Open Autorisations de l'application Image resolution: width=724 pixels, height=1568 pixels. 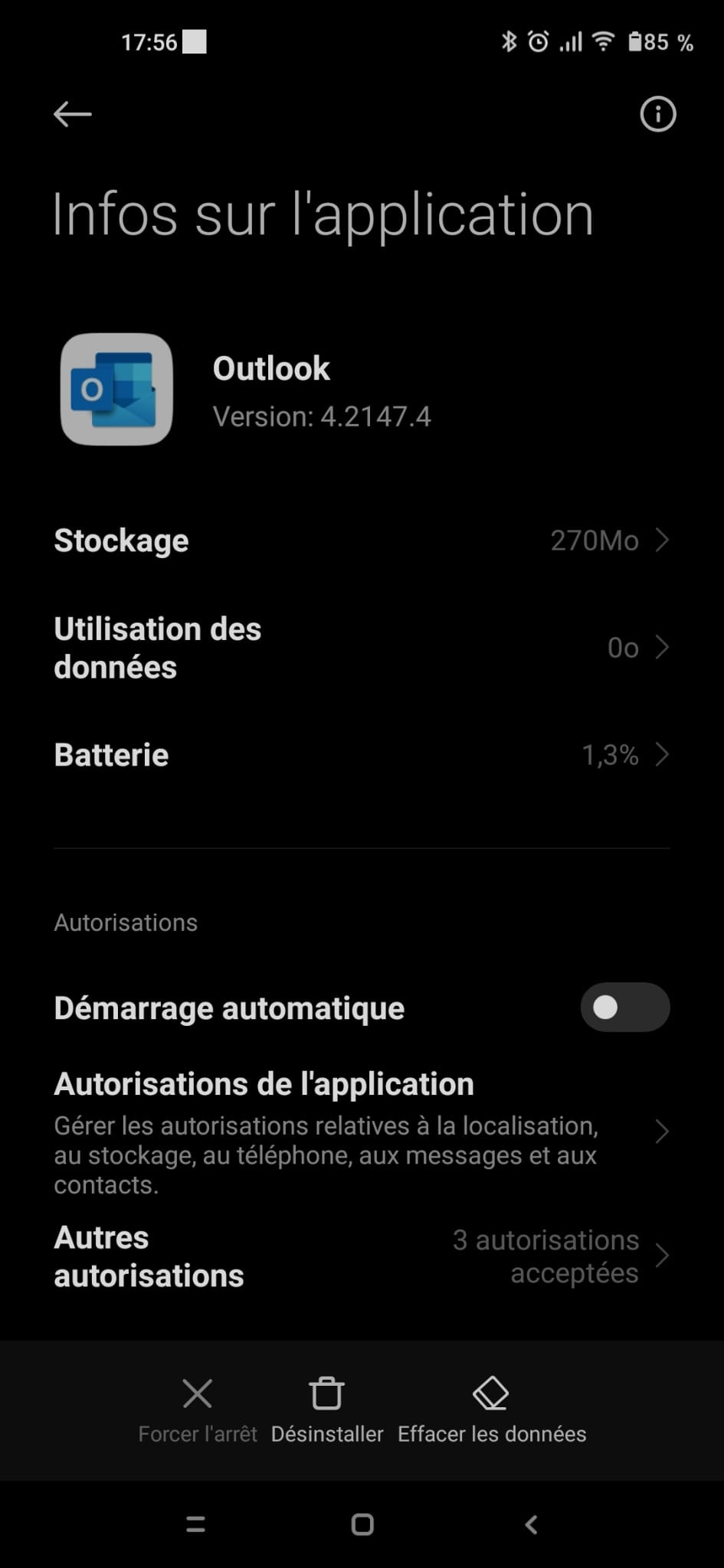click(362, 1132)
